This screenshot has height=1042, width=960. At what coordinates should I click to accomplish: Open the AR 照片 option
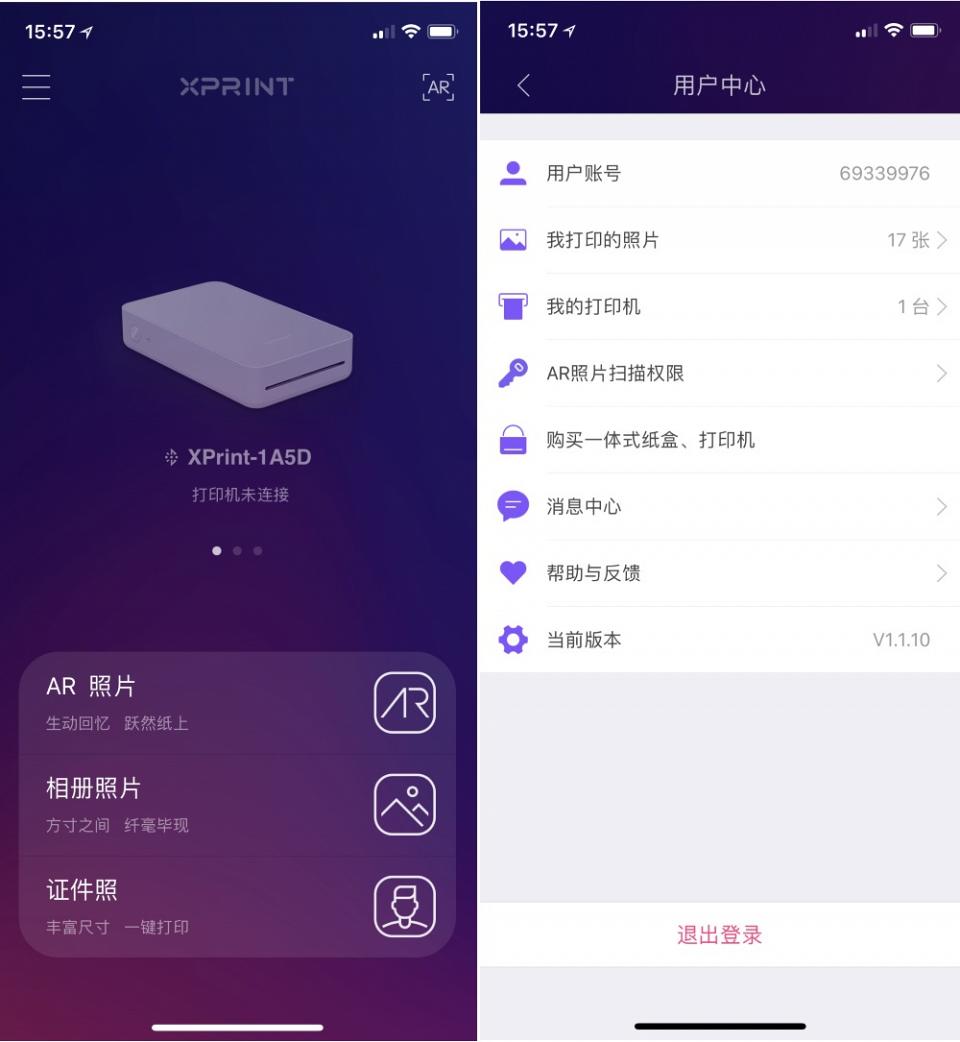237,703
